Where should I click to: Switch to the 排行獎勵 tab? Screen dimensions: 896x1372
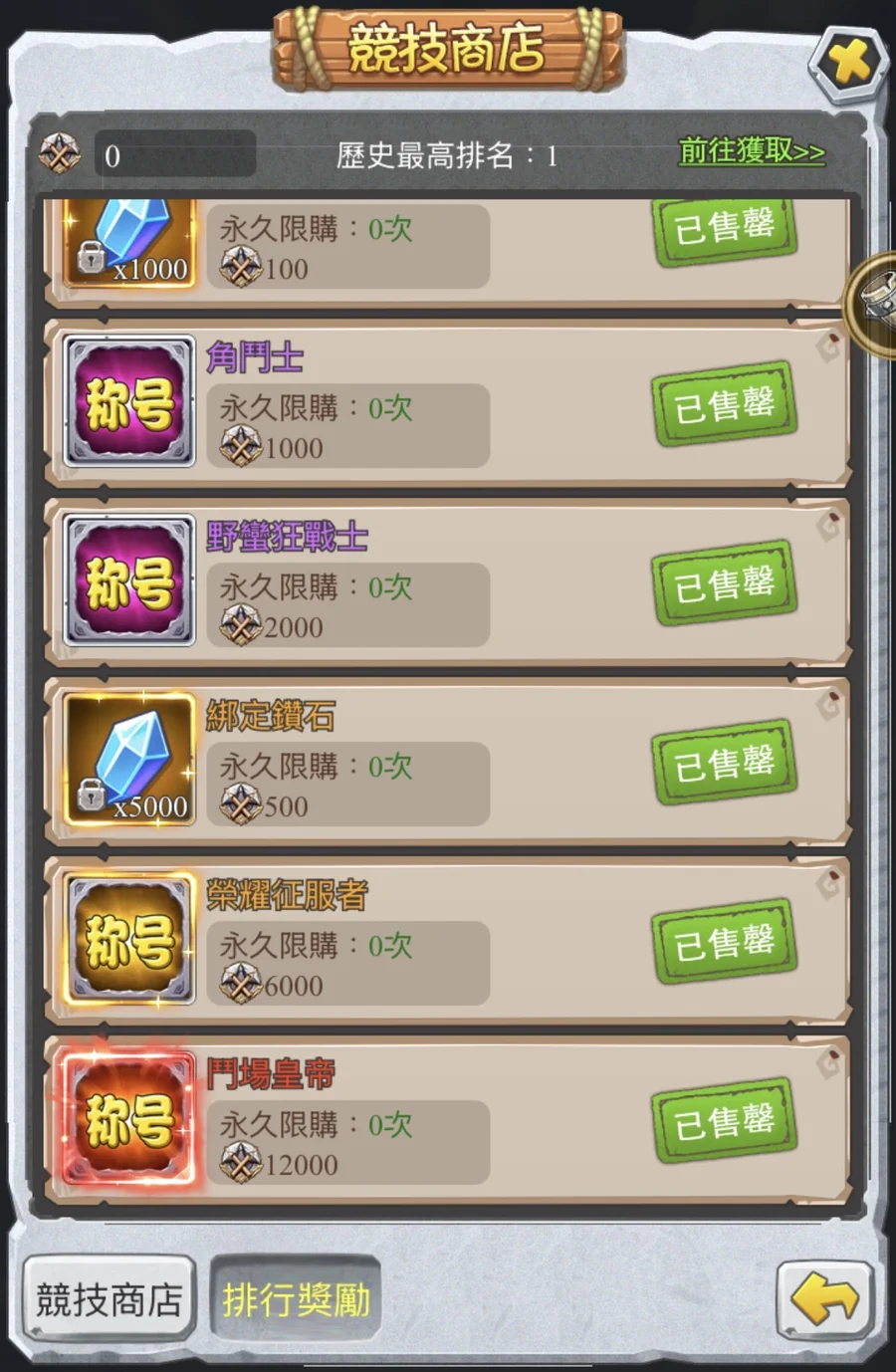pos(296,1299)
